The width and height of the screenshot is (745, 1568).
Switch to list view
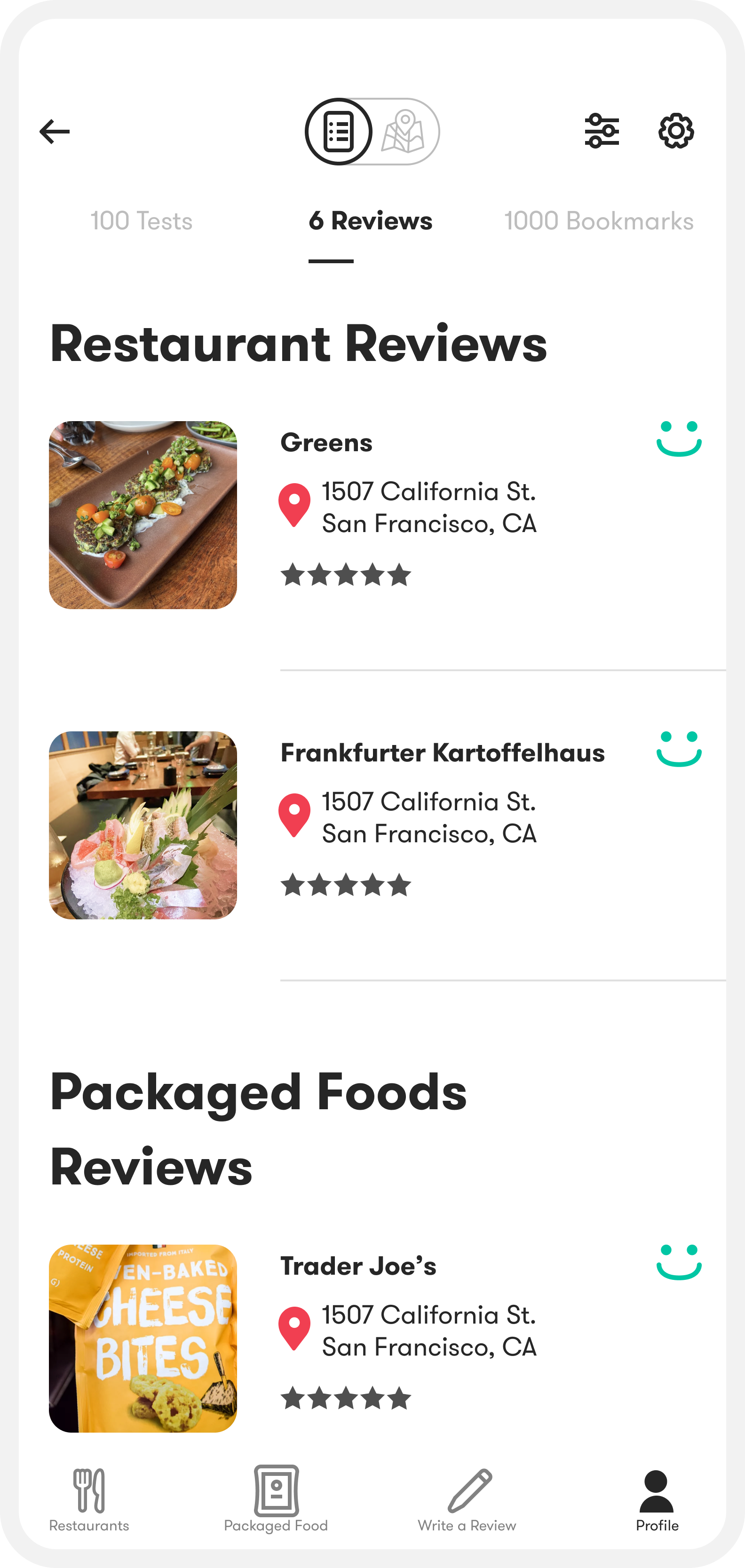tap(339, 132)
